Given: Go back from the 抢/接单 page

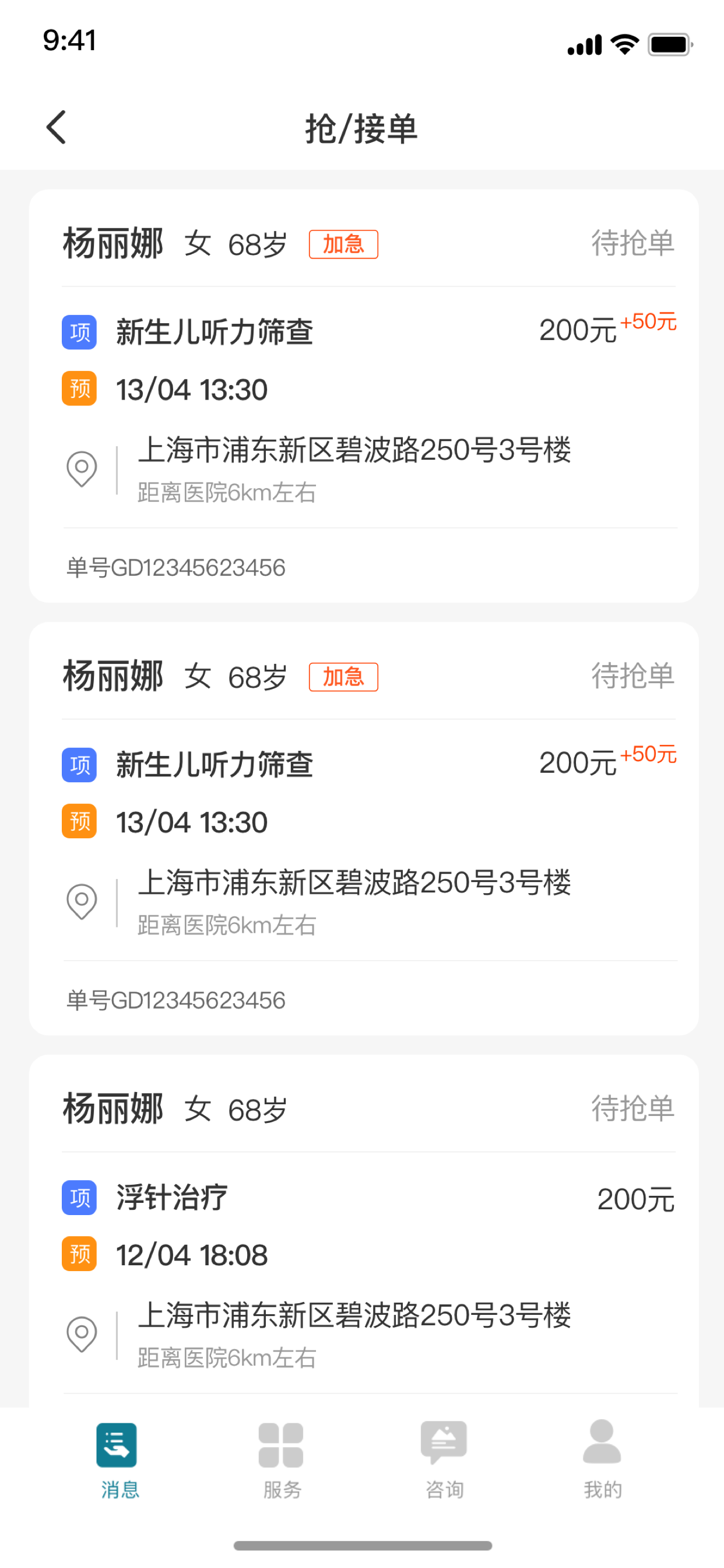Looking at the screenshot, I should 56,127.
